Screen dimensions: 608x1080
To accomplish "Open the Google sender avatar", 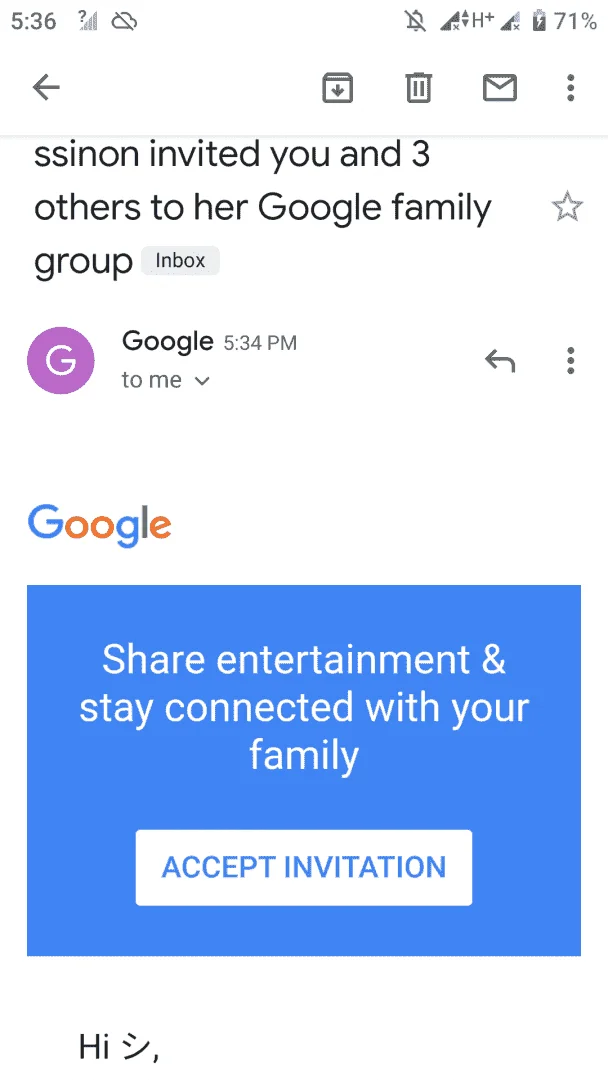I will 61,360.
